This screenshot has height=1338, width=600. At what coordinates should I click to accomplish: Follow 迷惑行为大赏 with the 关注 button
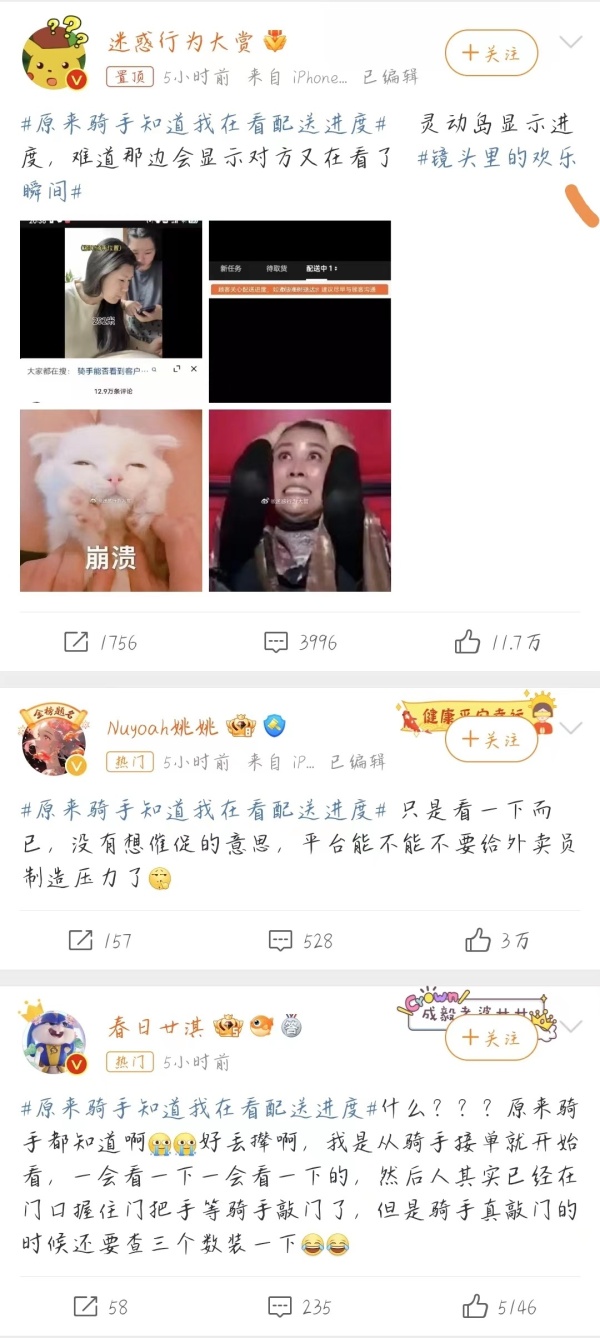coord(491,53)
